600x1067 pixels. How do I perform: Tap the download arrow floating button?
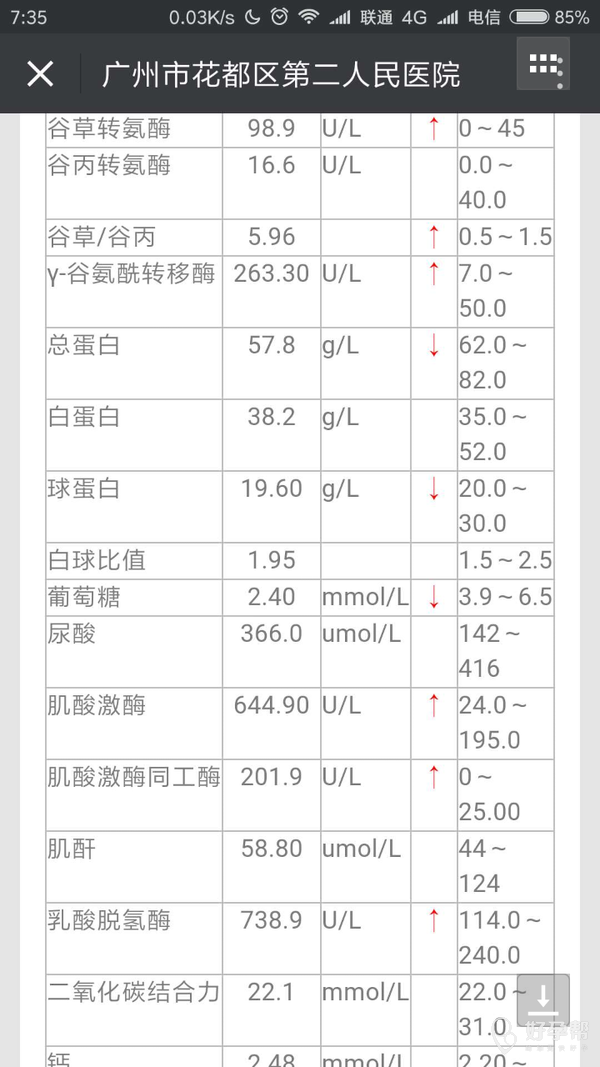pos(543,999)
